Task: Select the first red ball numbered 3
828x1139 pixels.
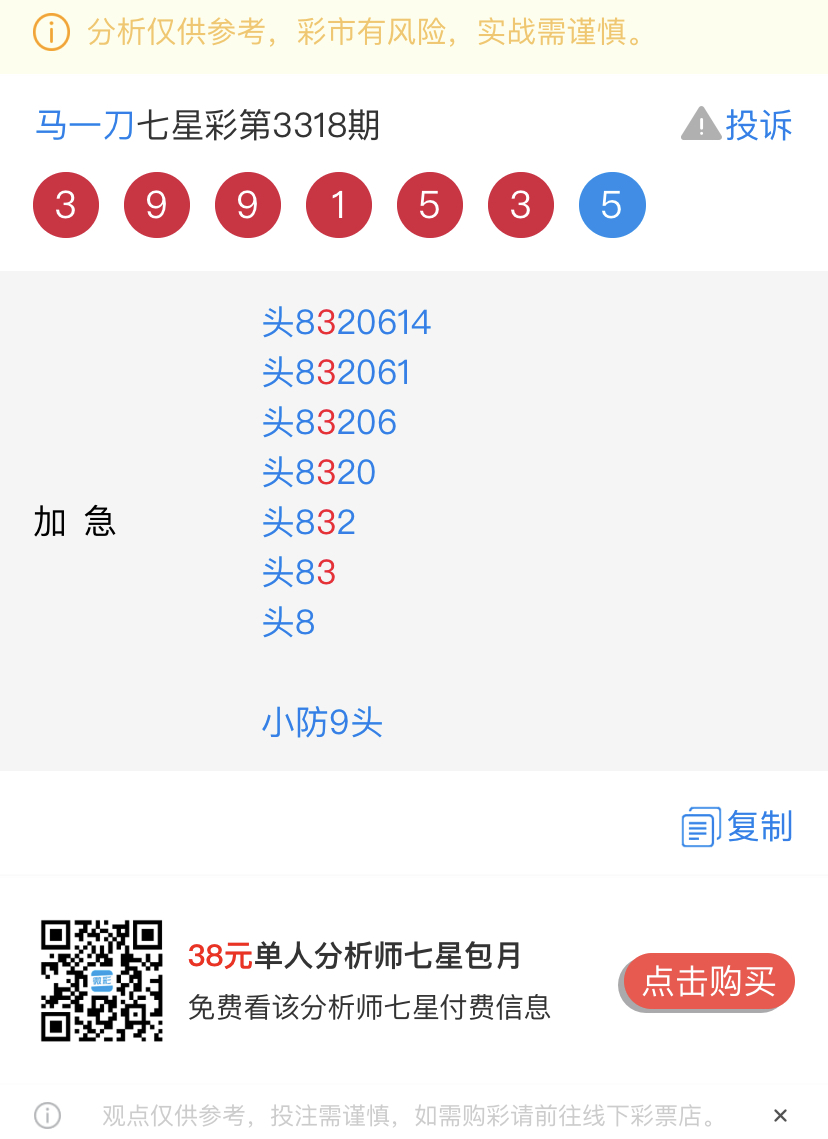Action: pyautogui.click(x=66, y=204)
